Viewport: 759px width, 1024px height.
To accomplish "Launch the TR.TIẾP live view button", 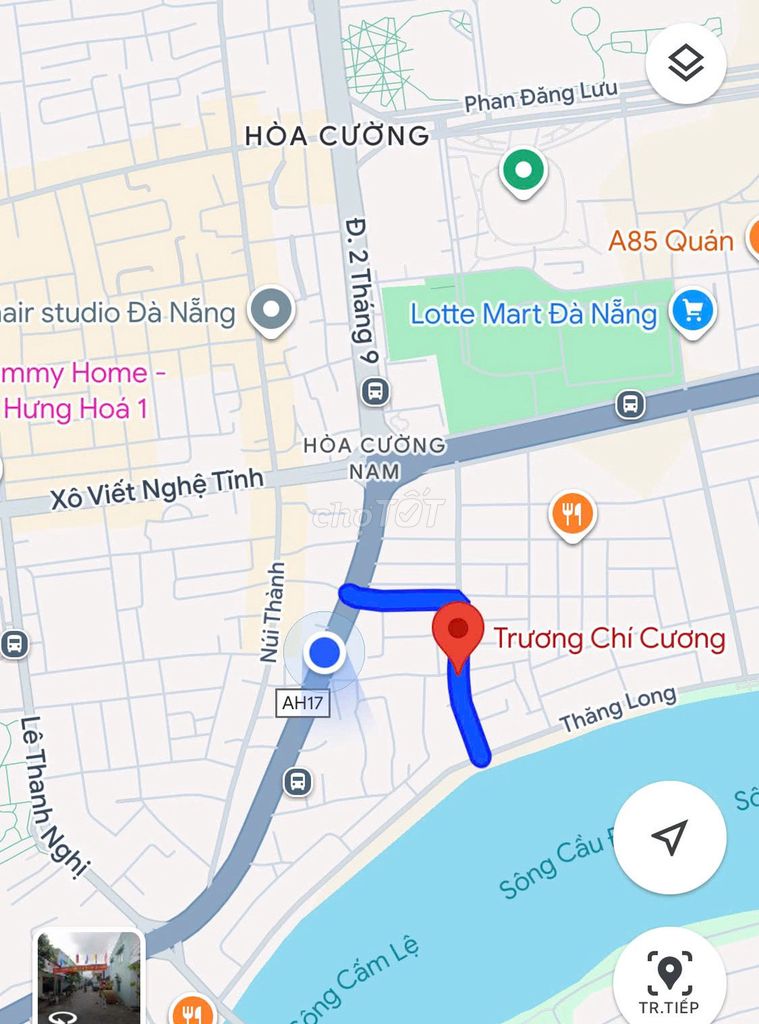I will [x=669, y=975].
